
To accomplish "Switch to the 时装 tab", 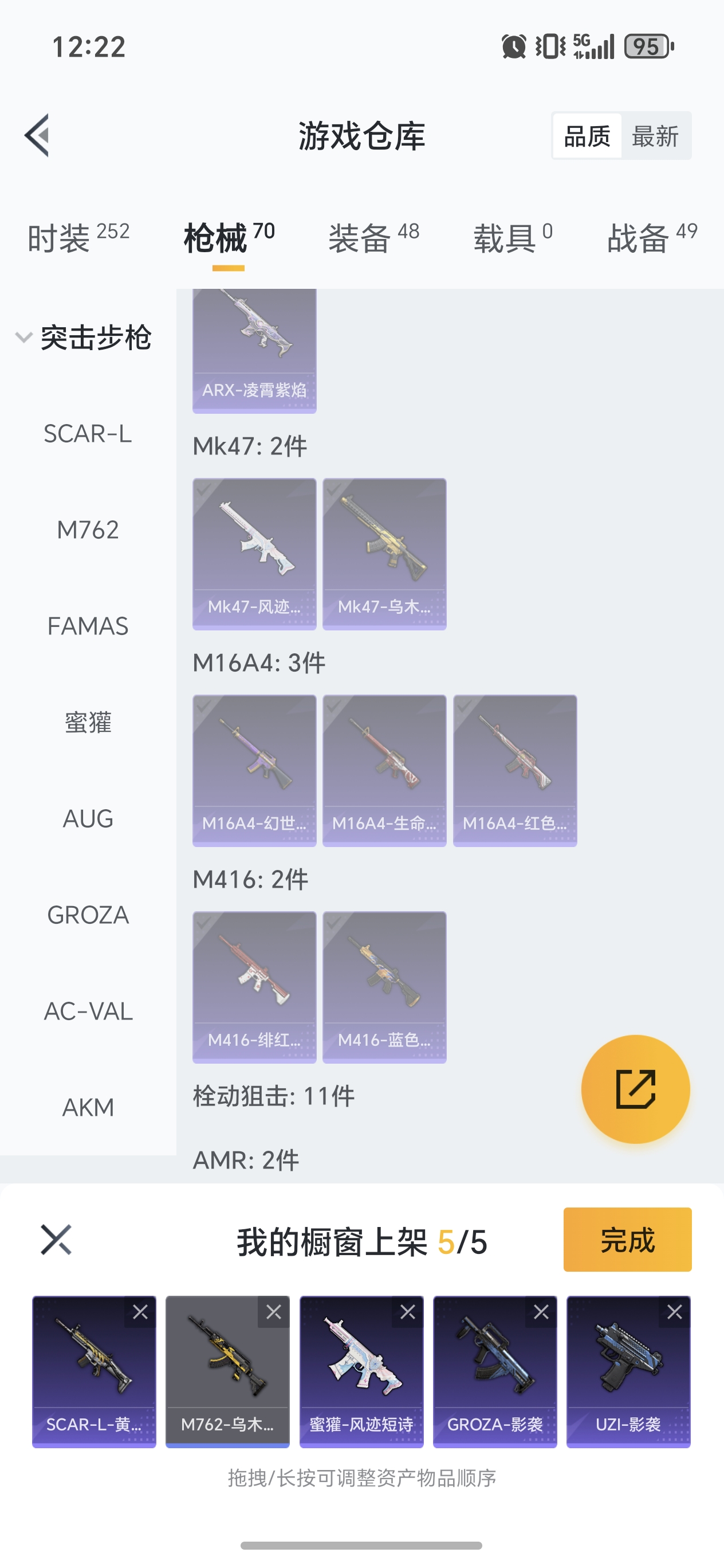I will pyautogui.click(x=78, y=237).
